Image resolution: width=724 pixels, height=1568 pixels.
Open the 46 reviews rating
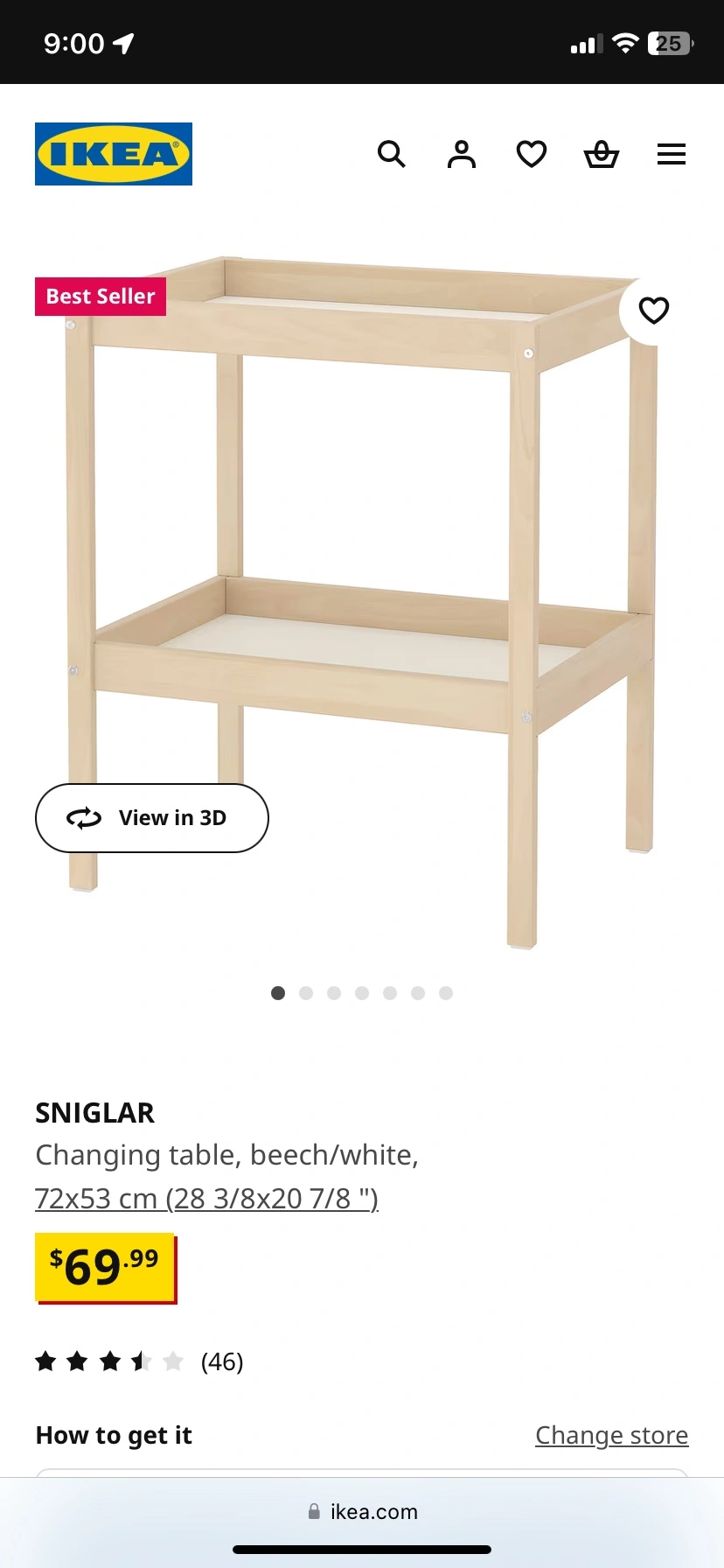tap(140, 1361)
